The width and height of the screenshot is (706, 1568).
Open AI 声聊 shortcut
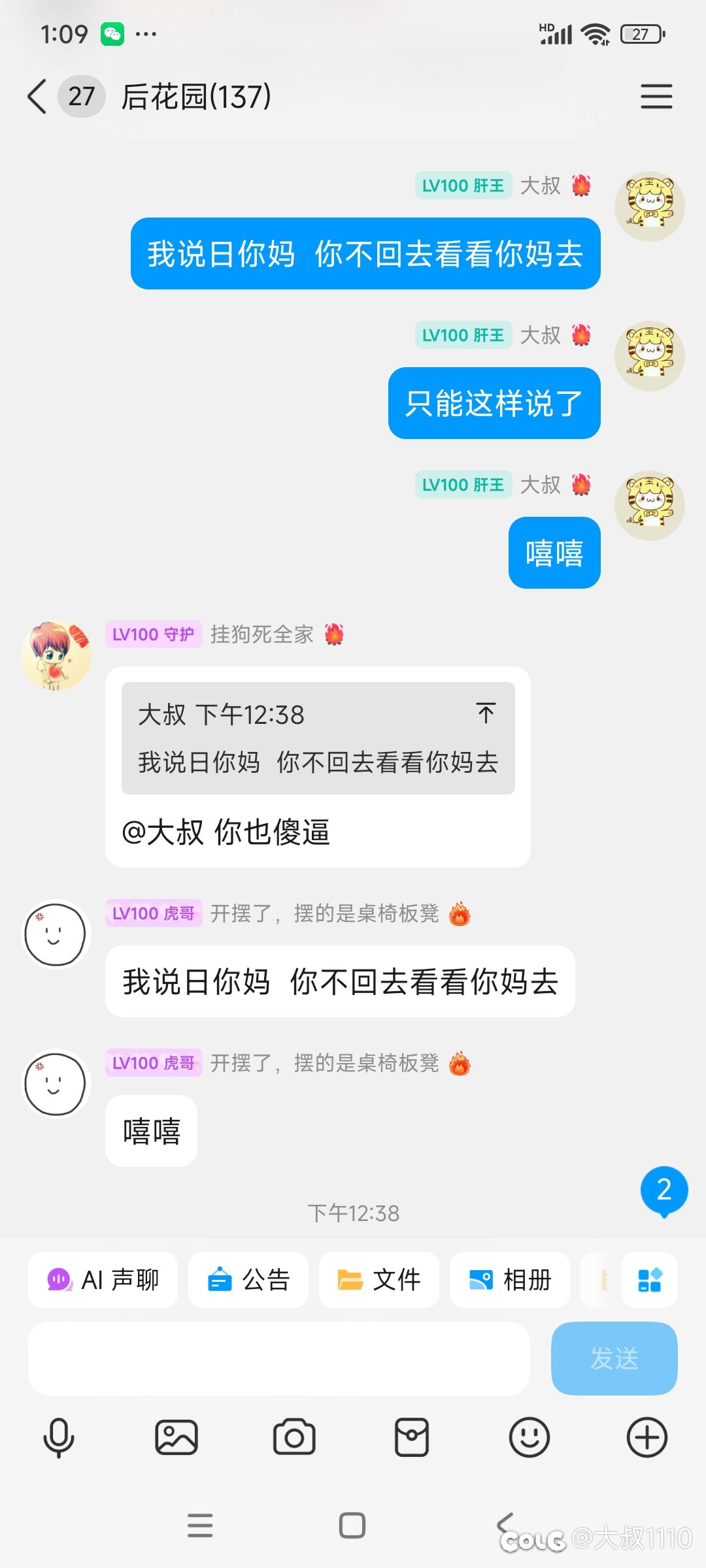(x=103, y=1280)
